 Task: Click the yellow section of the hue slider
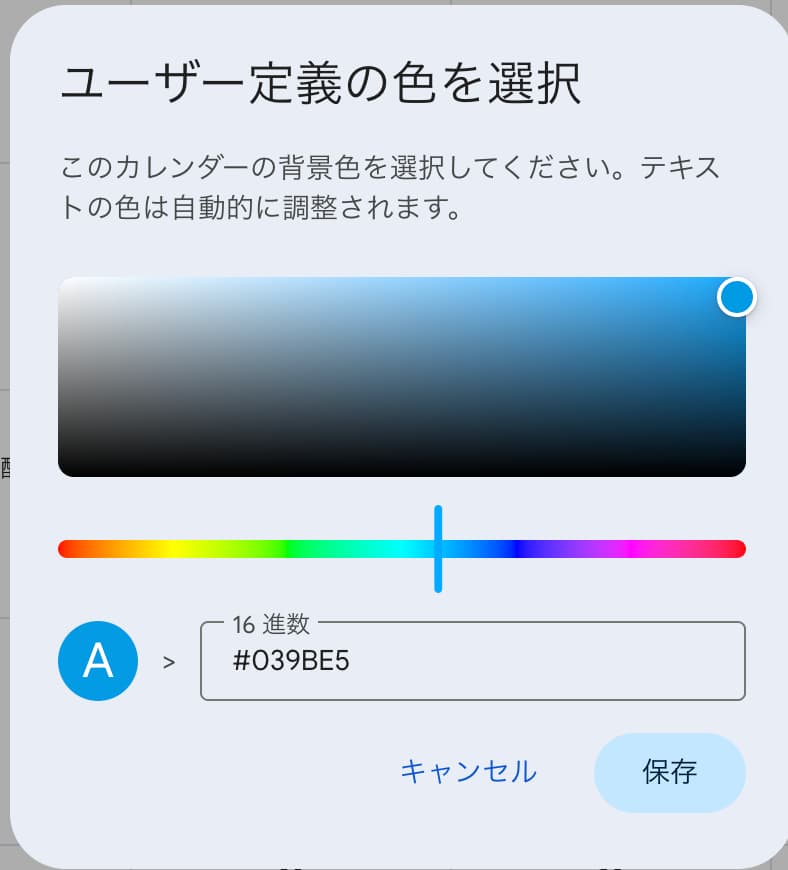170,548
